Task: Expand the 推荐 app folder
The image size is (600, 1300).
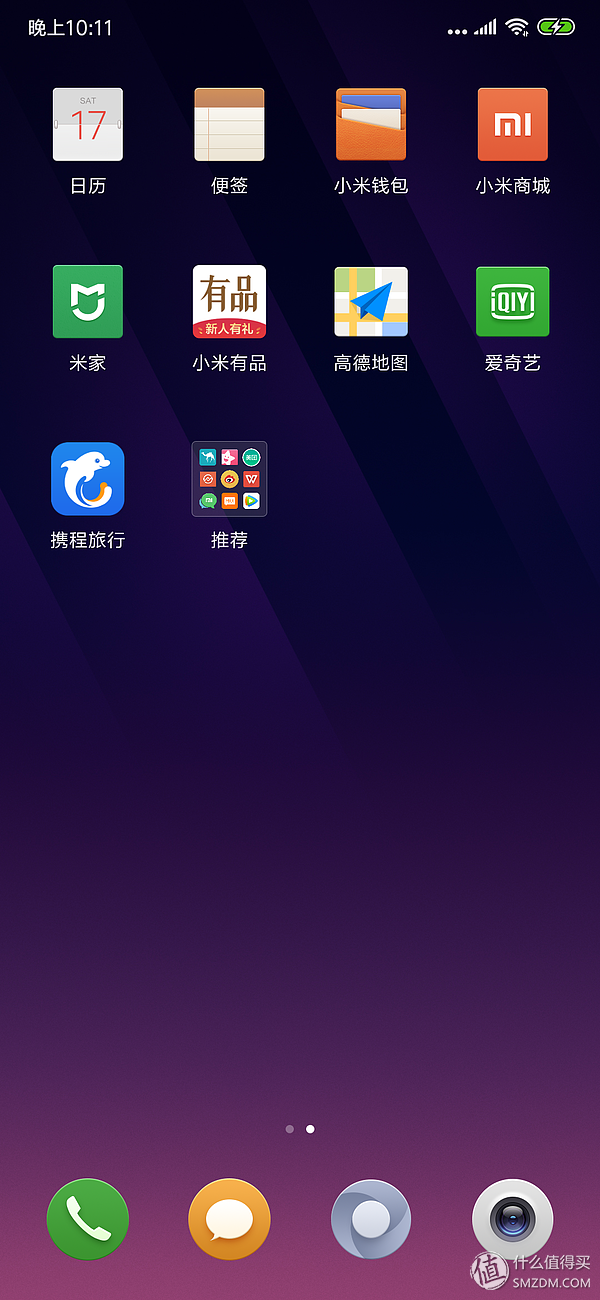Action: 229,479
